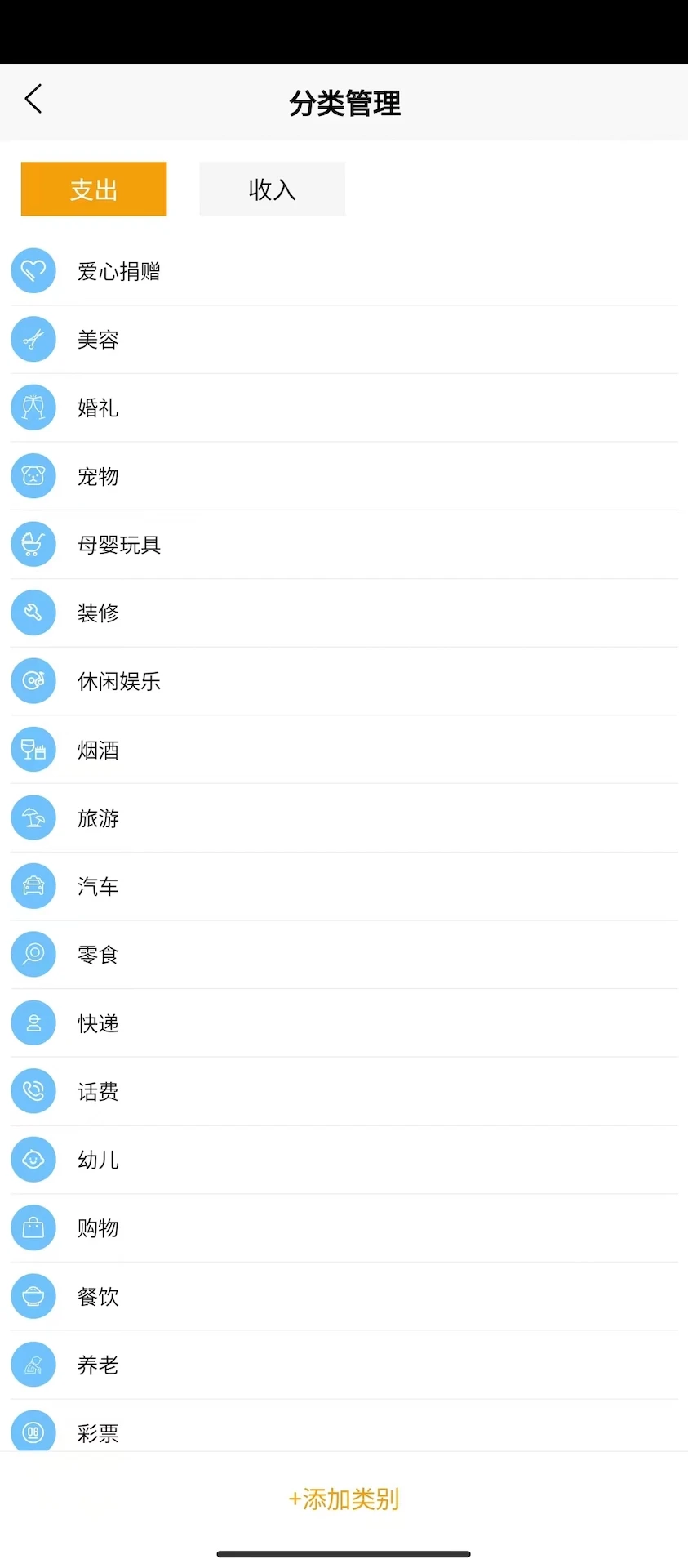Tap the 话费 phone call icon

pos(33,1090)
